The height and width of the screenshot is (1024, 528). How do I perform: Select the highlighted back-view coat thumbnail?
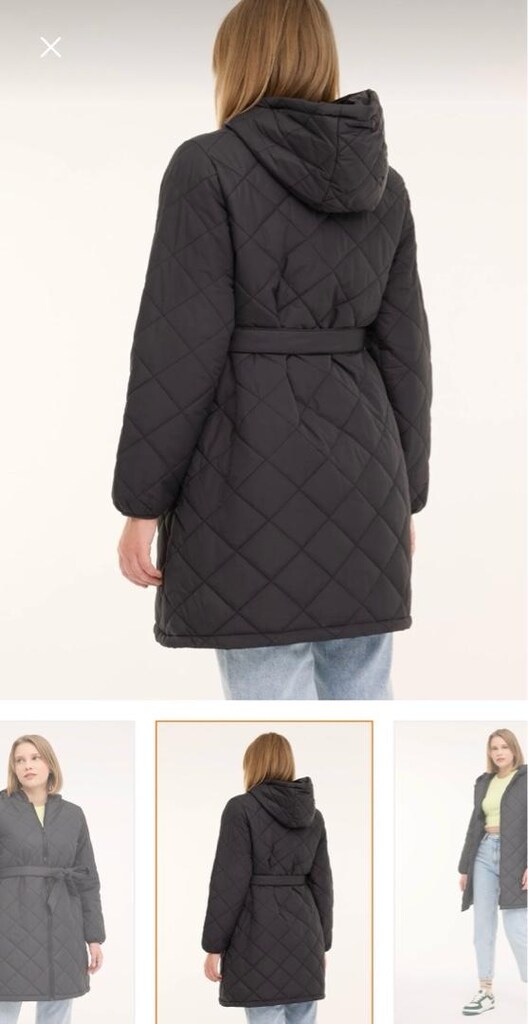click(x=264, y=872)
